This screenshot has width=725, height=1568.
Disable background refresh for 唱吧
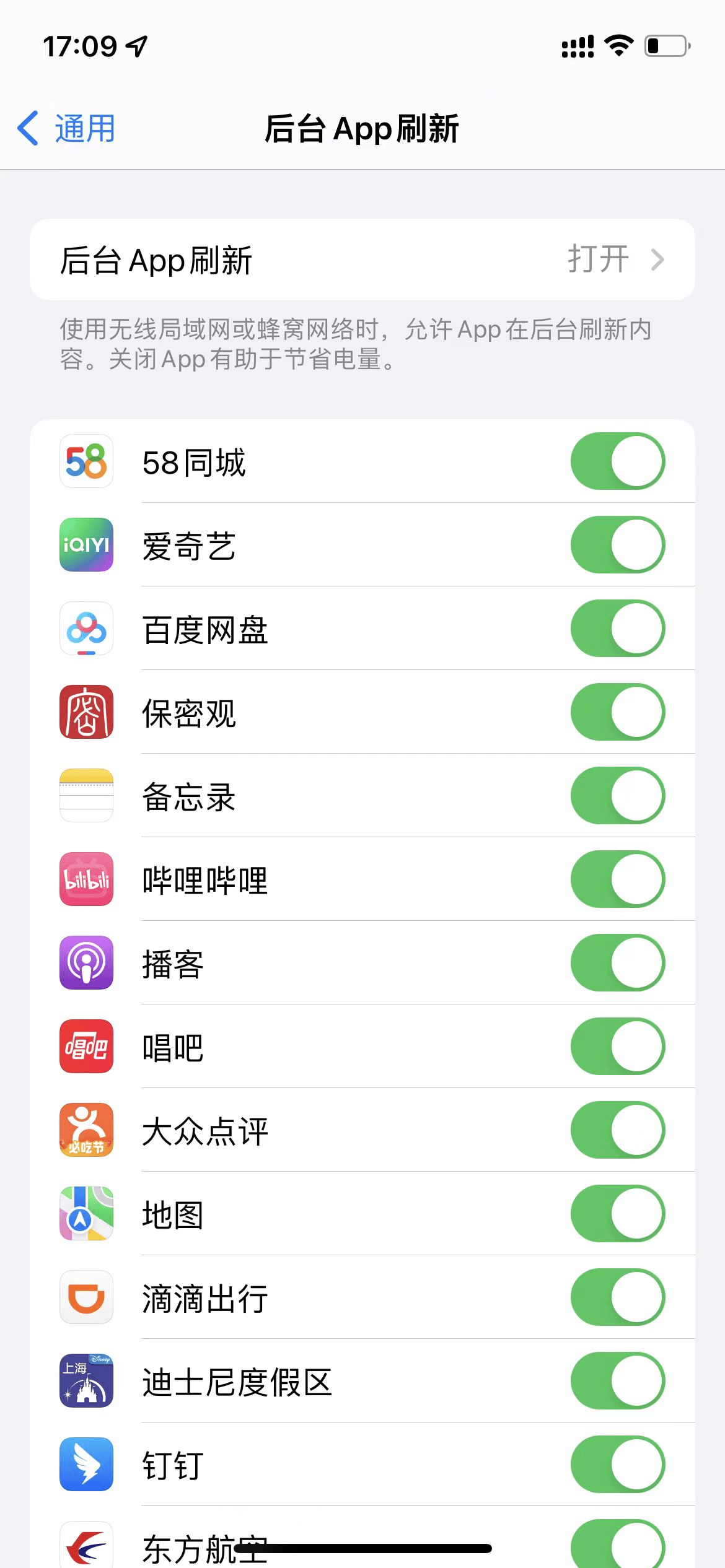[617, 1047]
